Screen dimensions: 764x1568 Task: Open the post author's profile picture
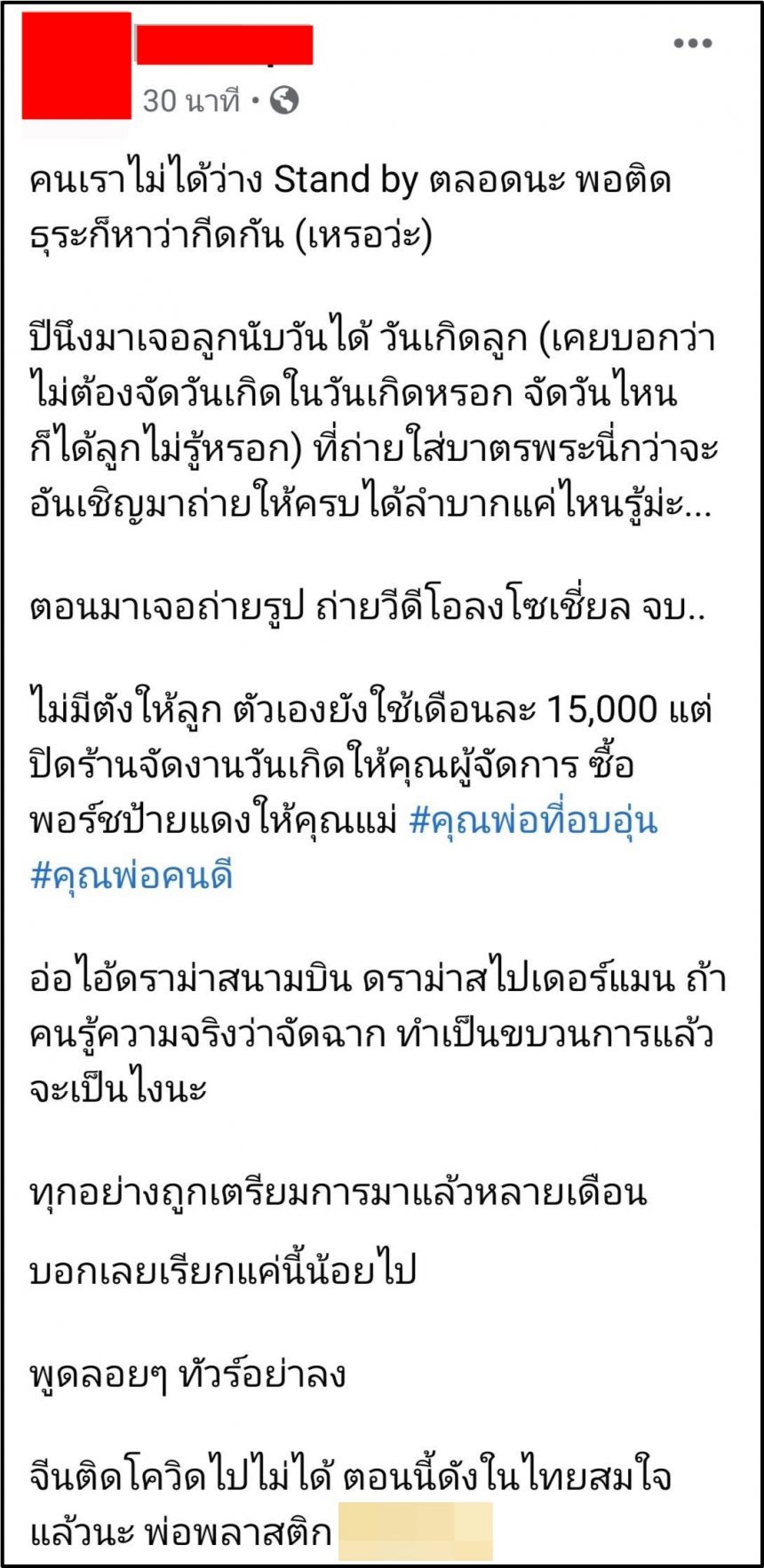tap(76, 66)
